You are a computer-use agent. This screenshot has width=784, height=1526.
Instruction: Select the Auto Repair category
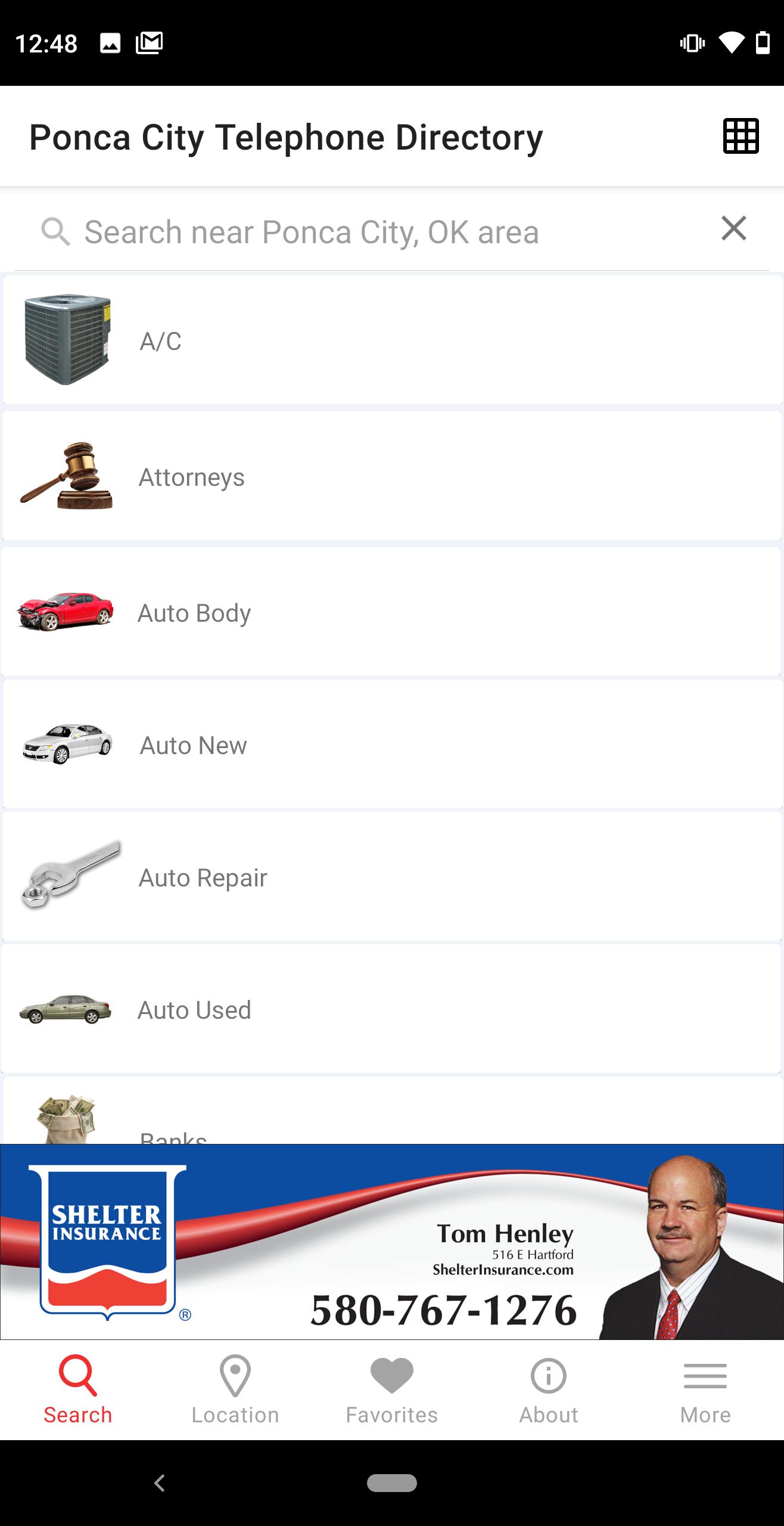coord(392,877)
